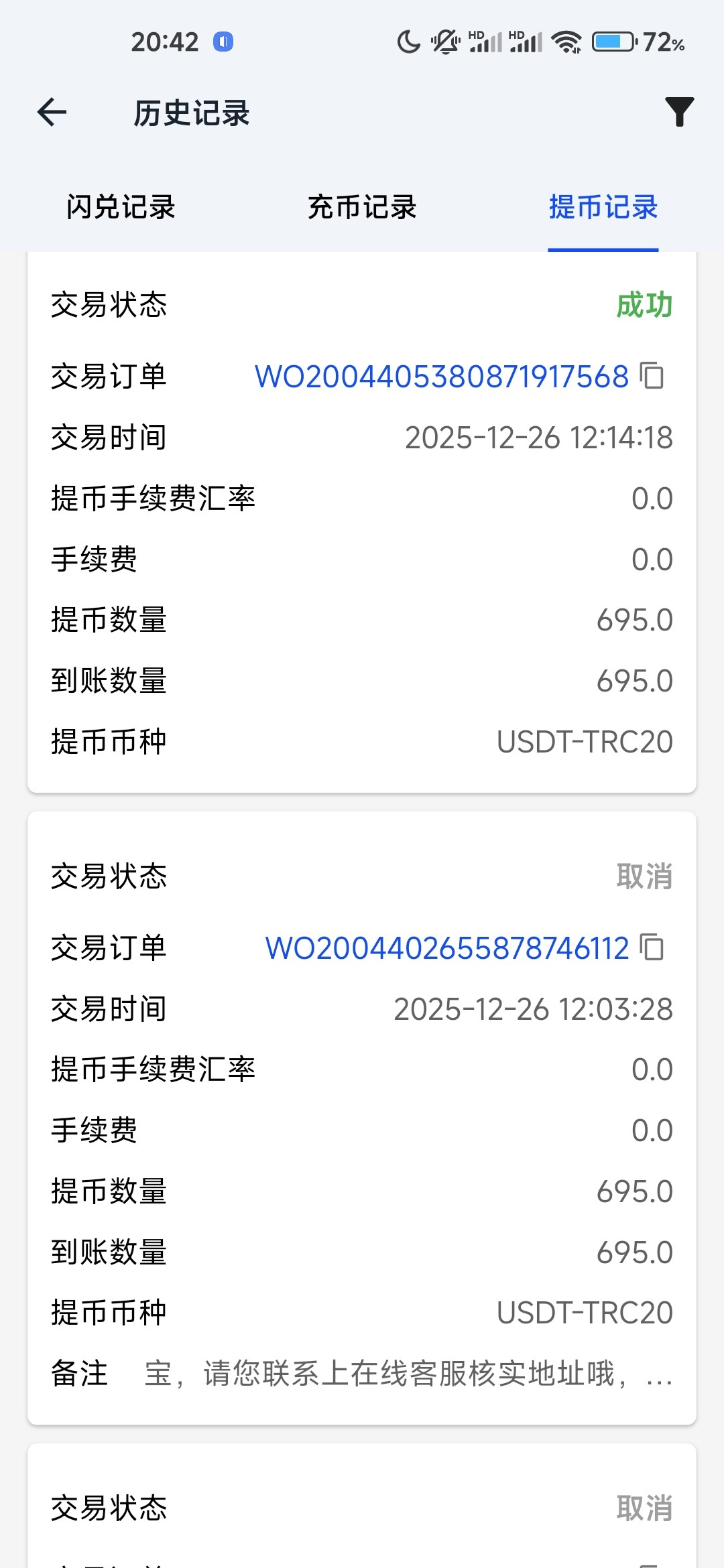Open order link WO2004402655878746112
The width and height of the screenshot is (724, 1568).
(x=446, y=947)
